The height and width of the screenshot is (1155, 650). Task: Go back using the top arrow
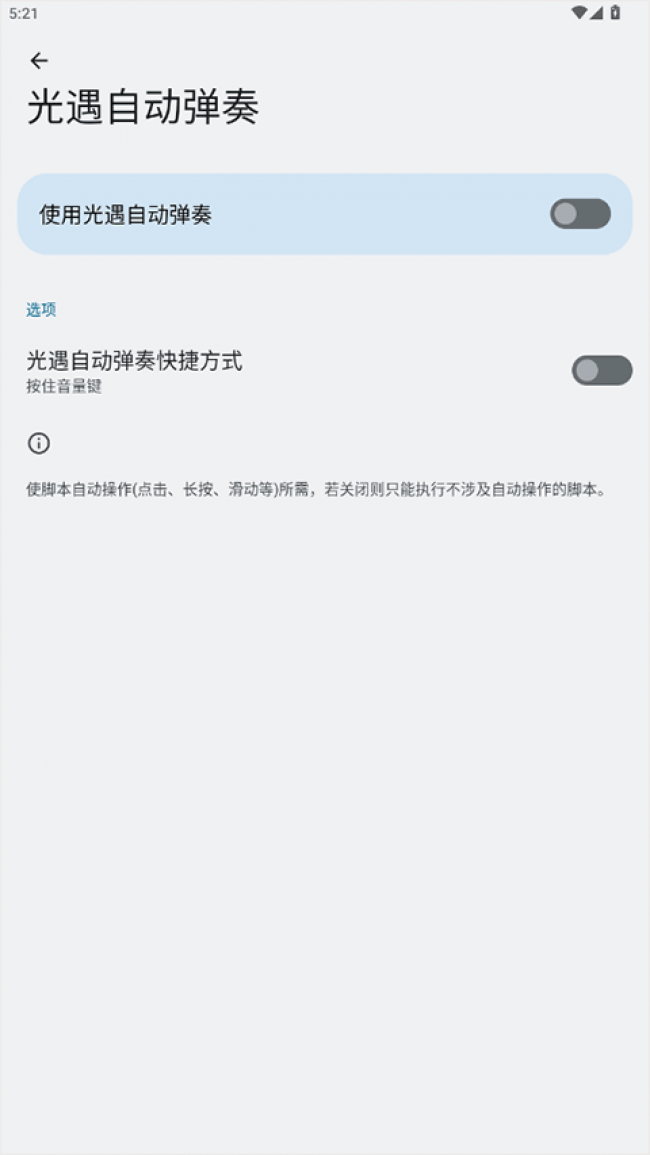click(39, 61)
